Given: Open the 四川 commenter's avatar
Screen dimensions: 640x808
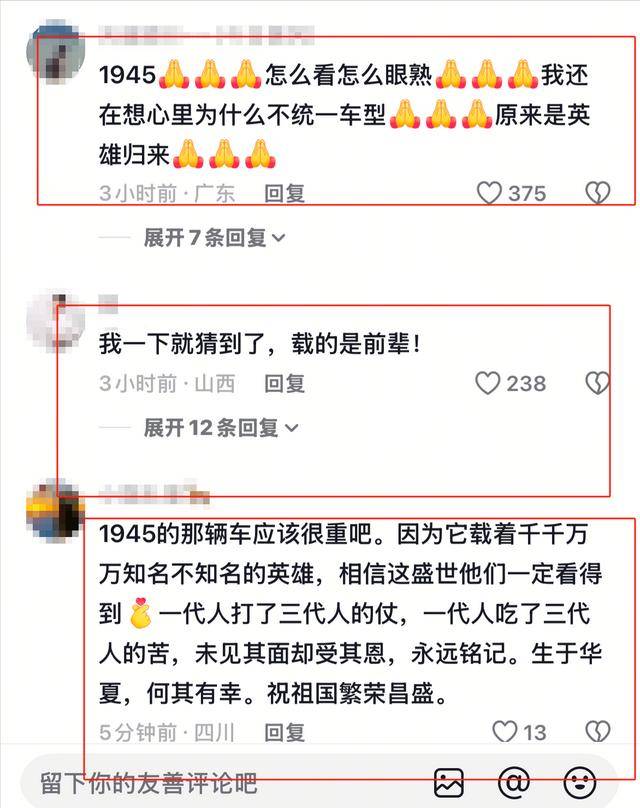Looking at the screenshot, I should [x=56, y=510].
